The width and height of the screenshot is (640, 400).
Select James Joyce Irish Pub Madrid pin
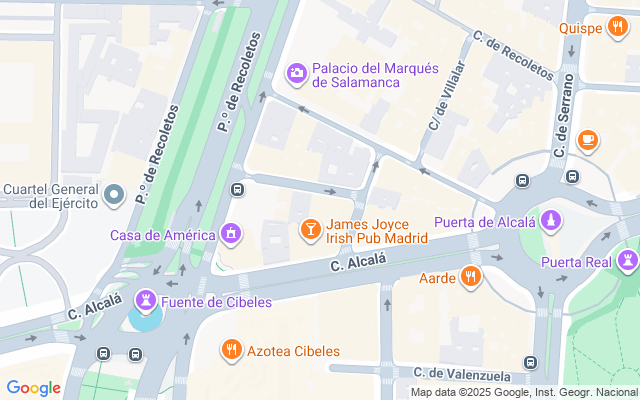311,230
